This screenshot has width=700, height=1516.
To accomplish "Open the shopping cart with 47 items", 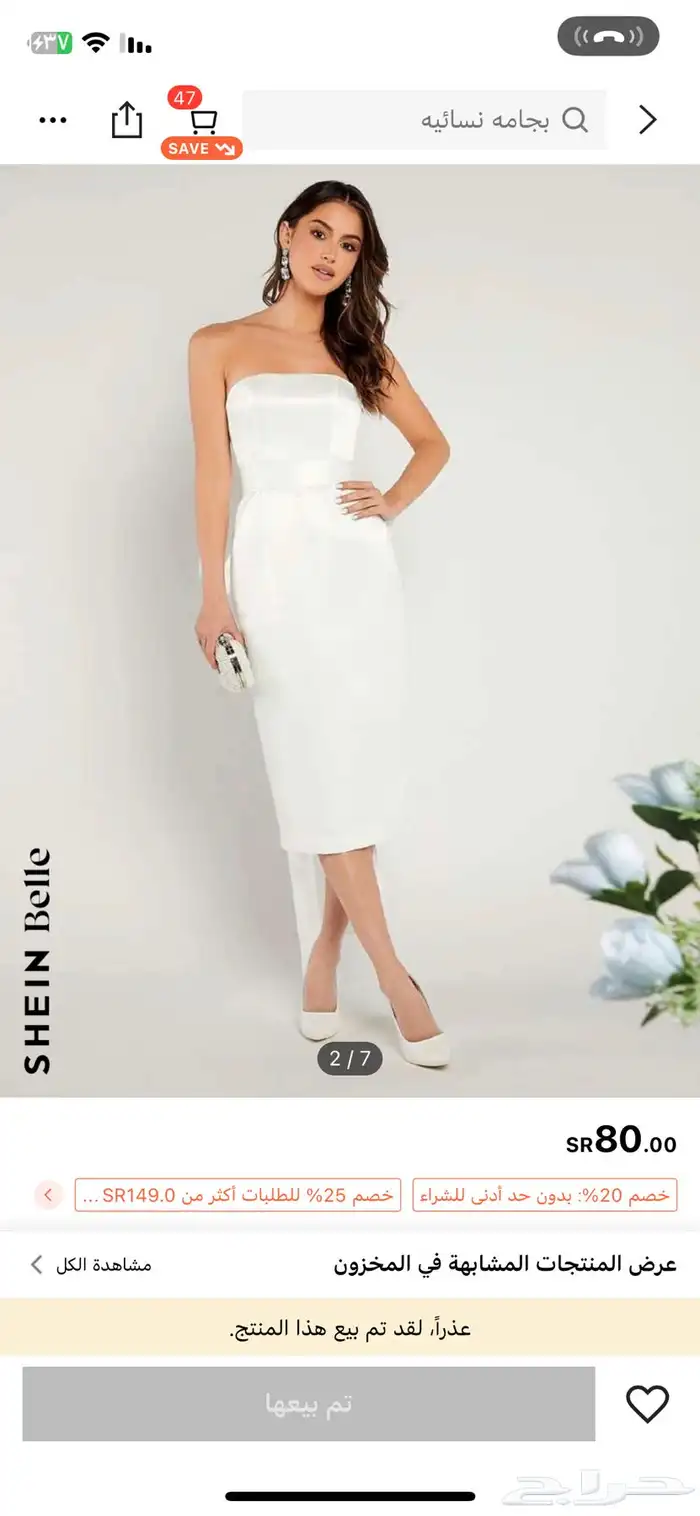I will click(x=203, y=122).
